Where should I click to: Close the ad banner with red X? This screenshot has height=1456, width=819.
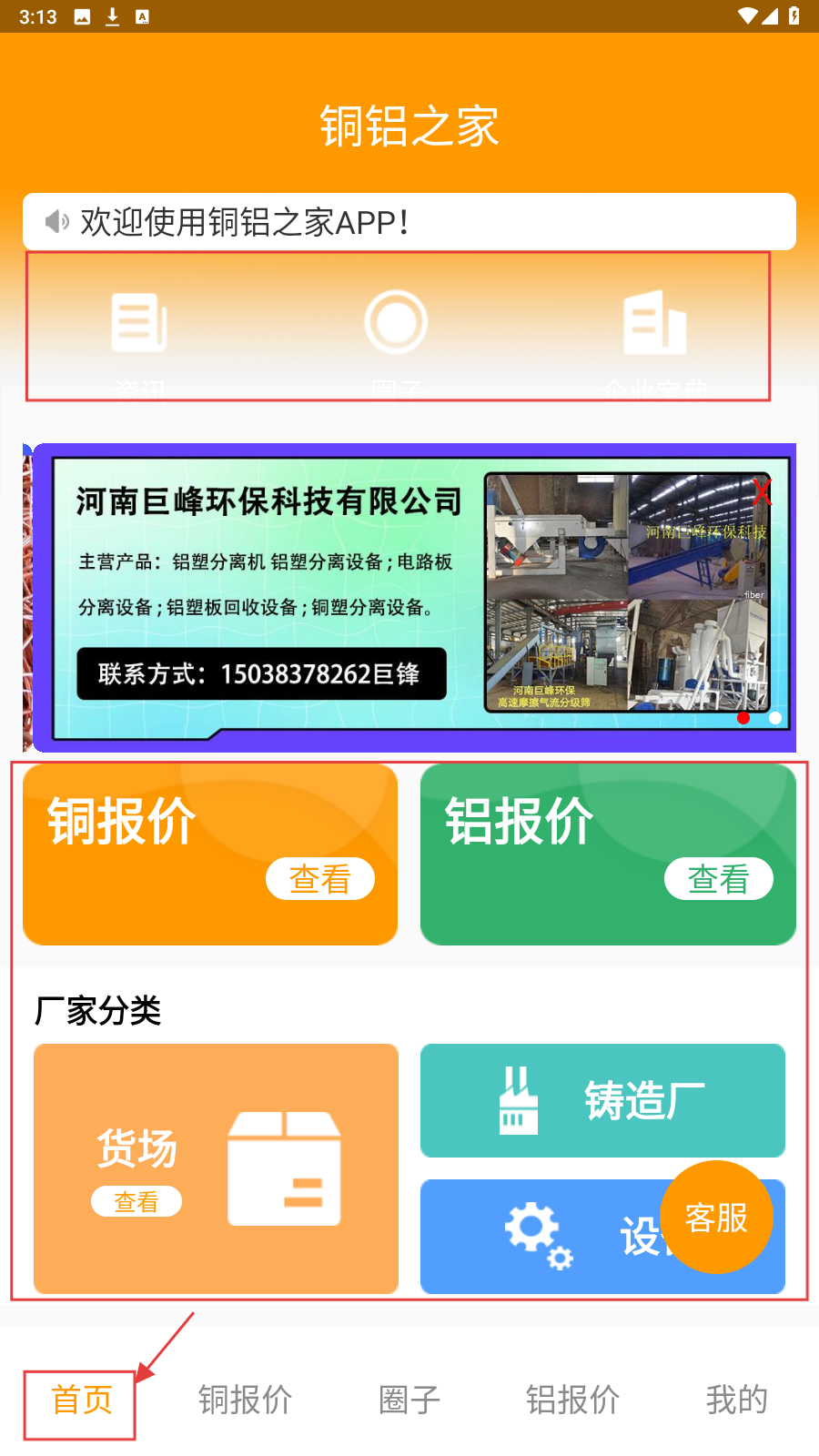click(x=762, y=492)
